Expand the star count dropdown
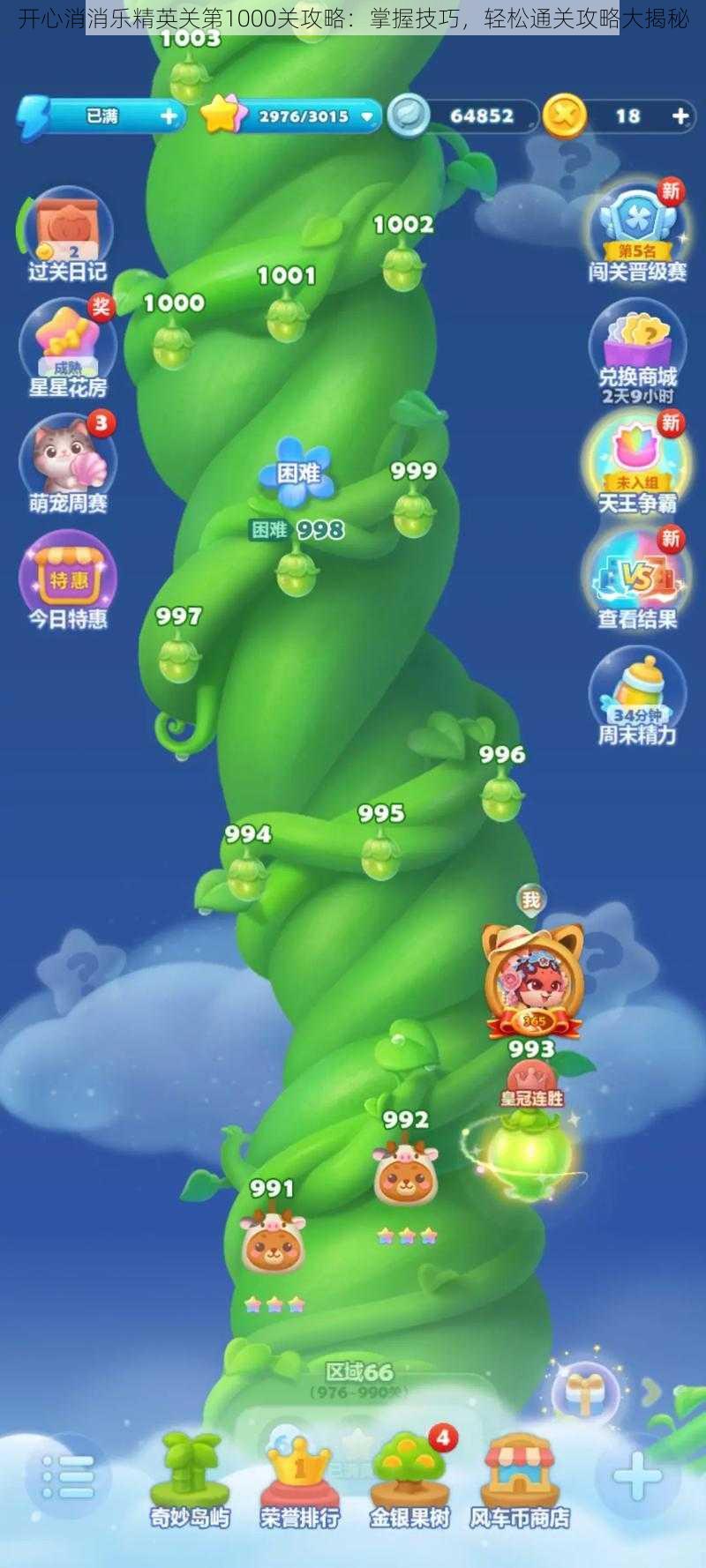 click(367, 116)
